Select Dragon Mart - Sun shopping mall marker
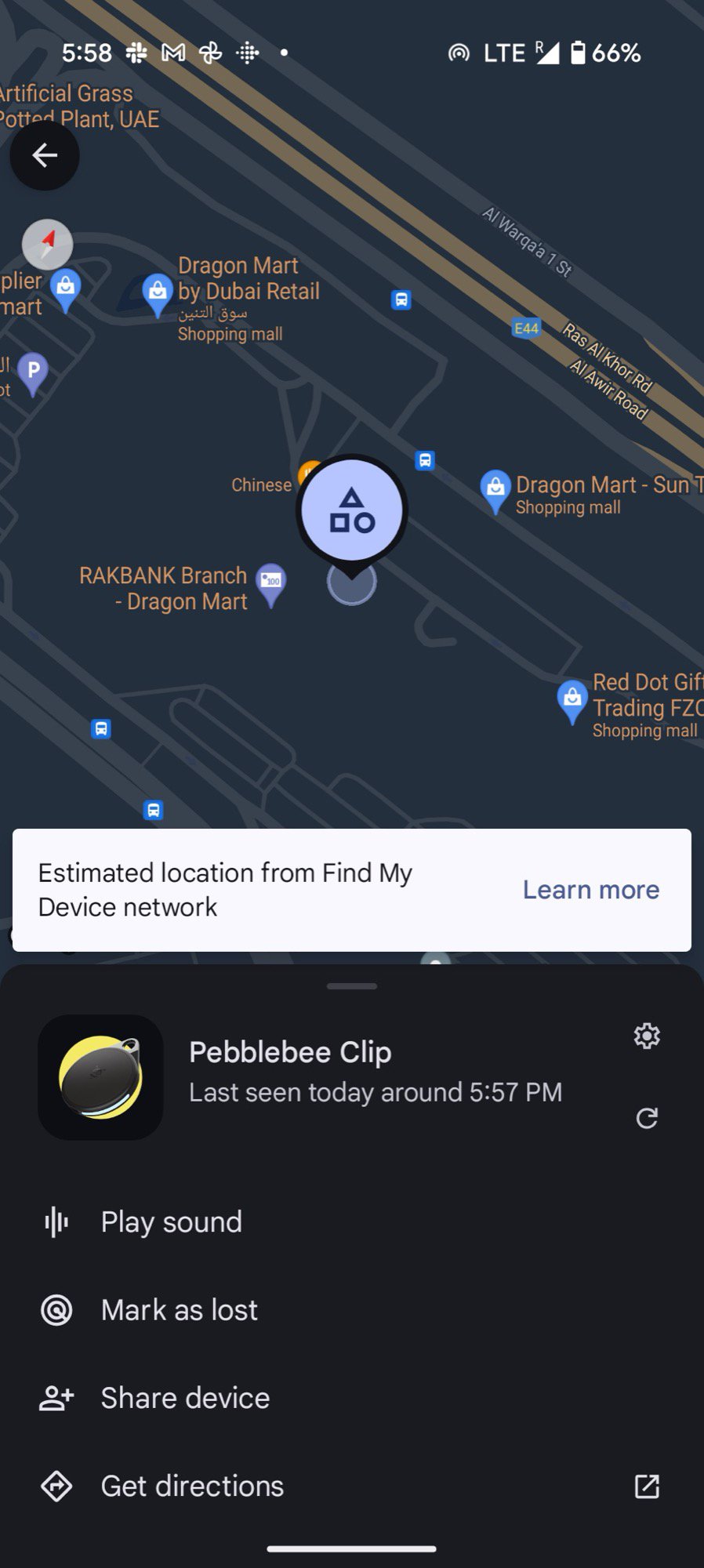Screen dimensions: 704x1568 495,489
